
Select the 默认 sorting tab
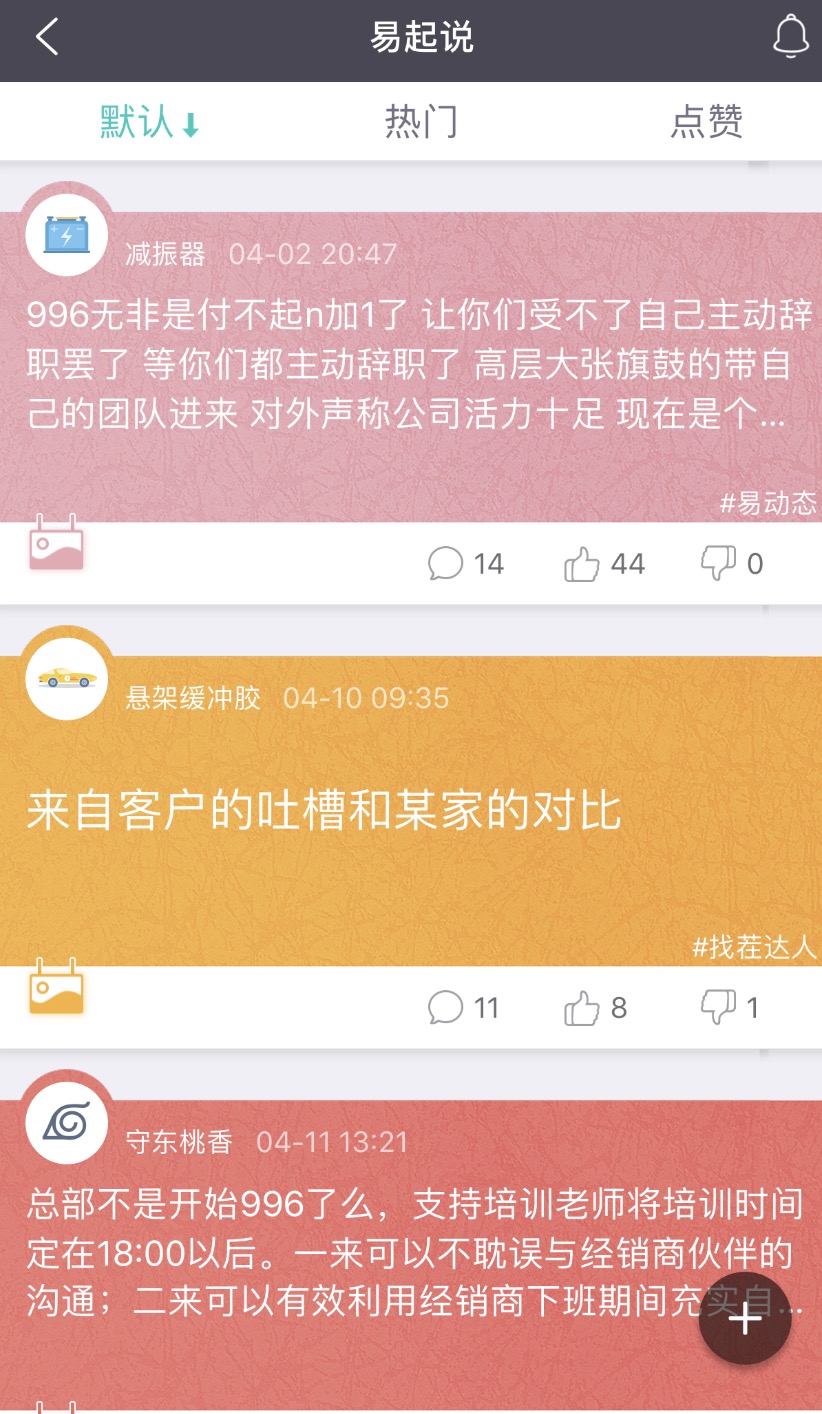pos(150,122)
